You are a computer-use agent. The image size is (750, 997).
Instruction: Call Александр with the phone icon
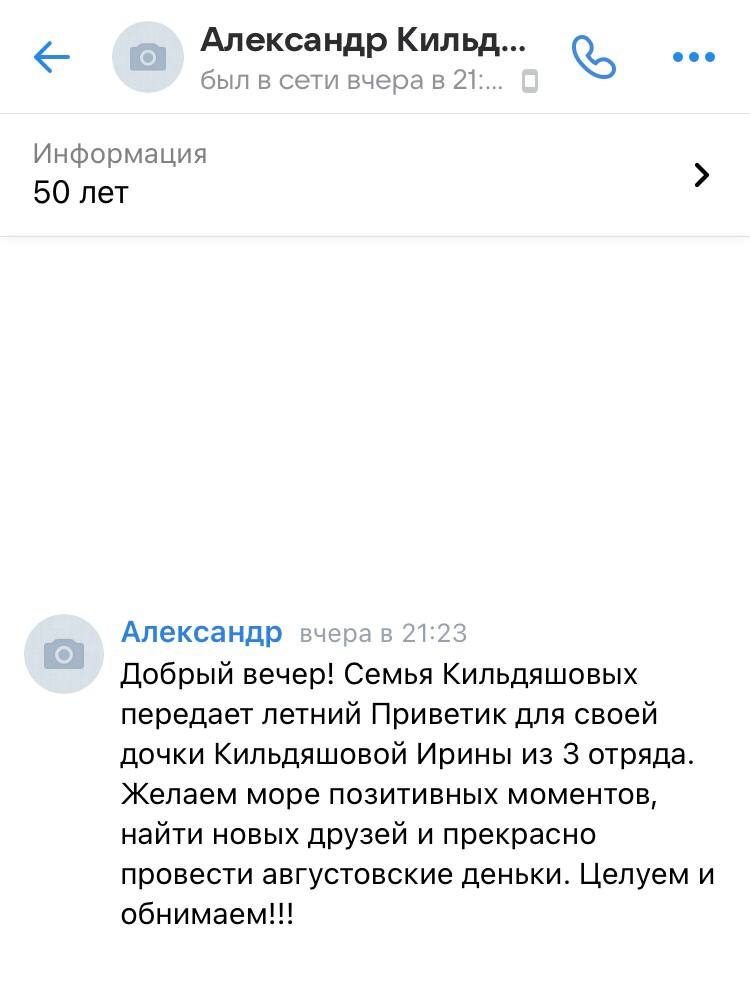click(593, 57)
